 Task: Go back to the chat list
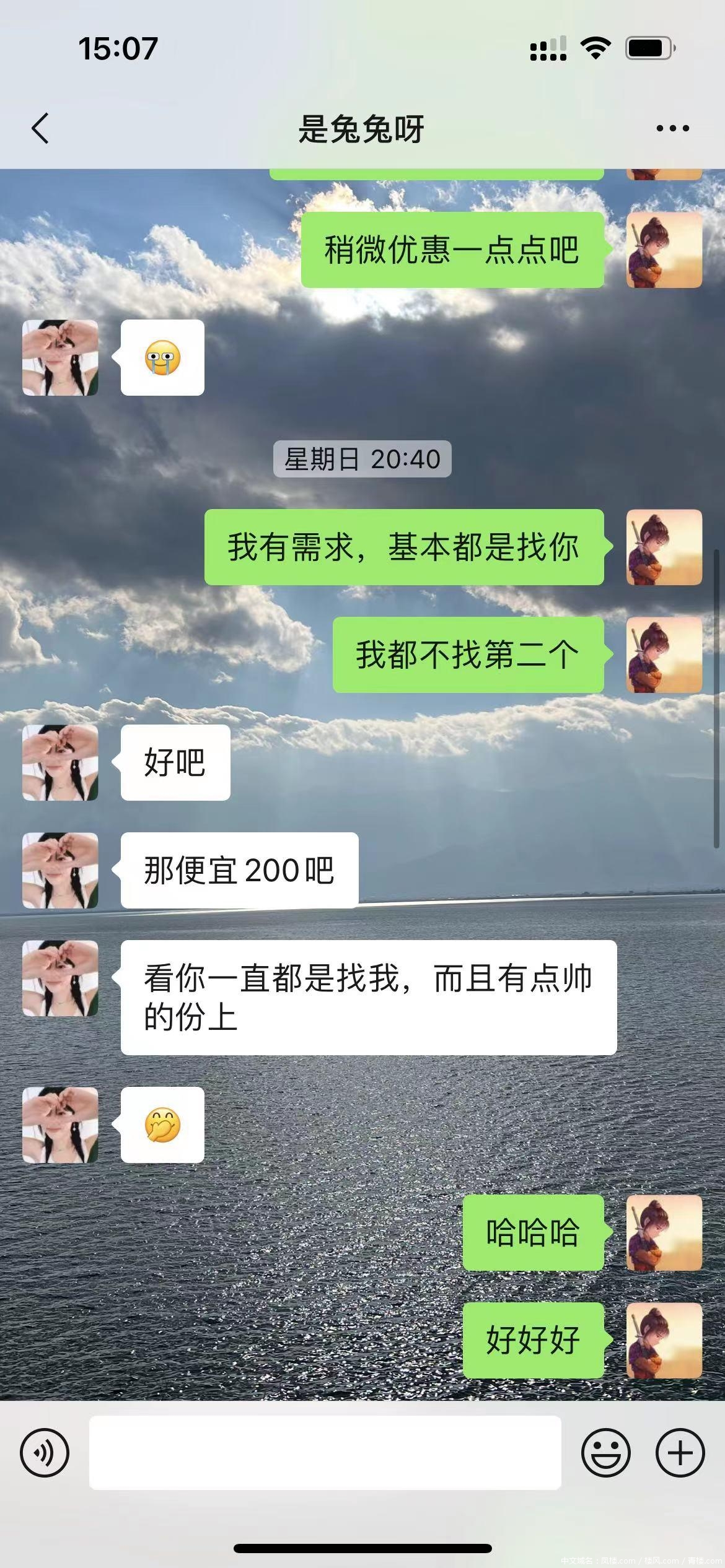point(40,129)
